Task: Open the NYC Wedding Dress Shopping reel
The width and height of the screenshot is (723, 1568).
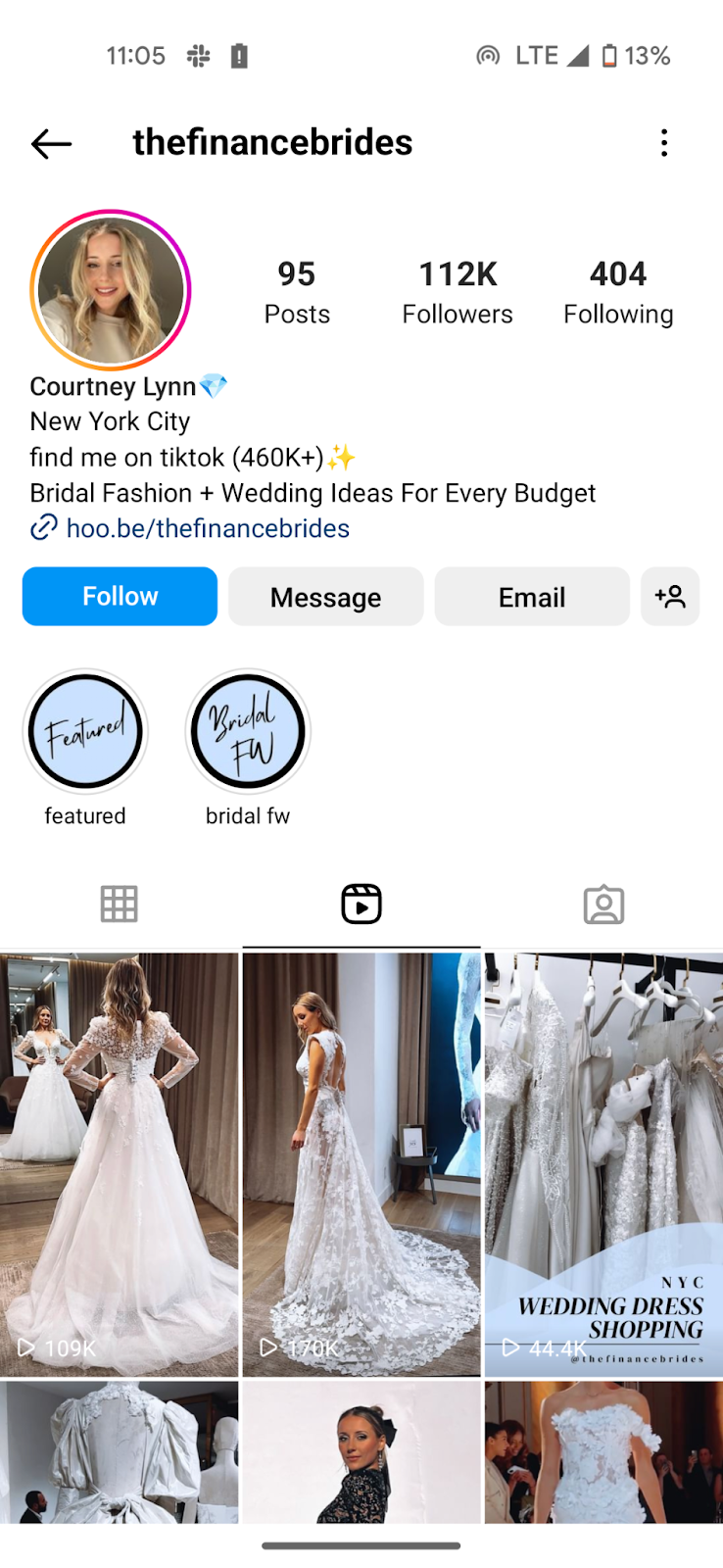Action: coord(603,1164)
